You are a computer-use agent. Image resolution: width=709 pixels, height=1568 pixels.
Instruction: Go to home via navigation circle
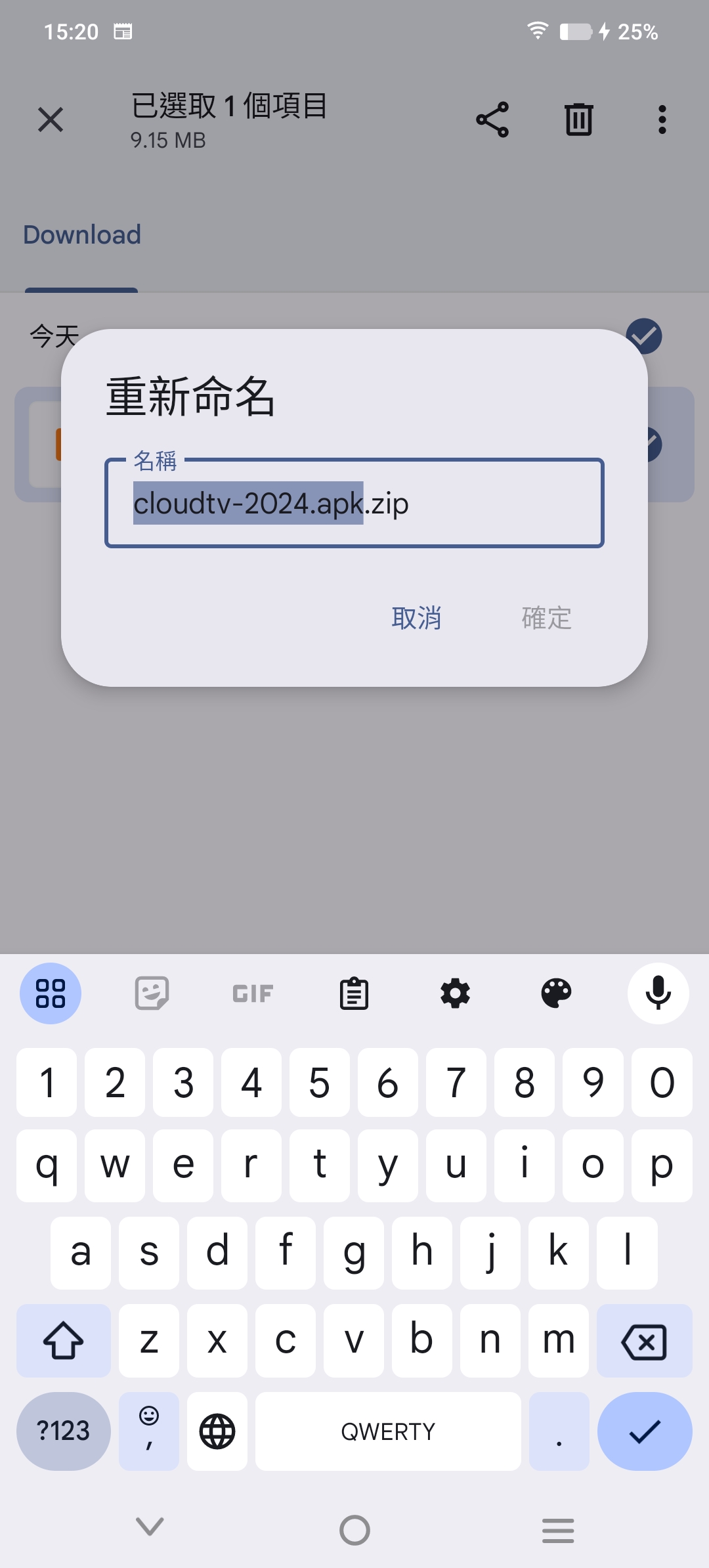(x=354, y=1530)
